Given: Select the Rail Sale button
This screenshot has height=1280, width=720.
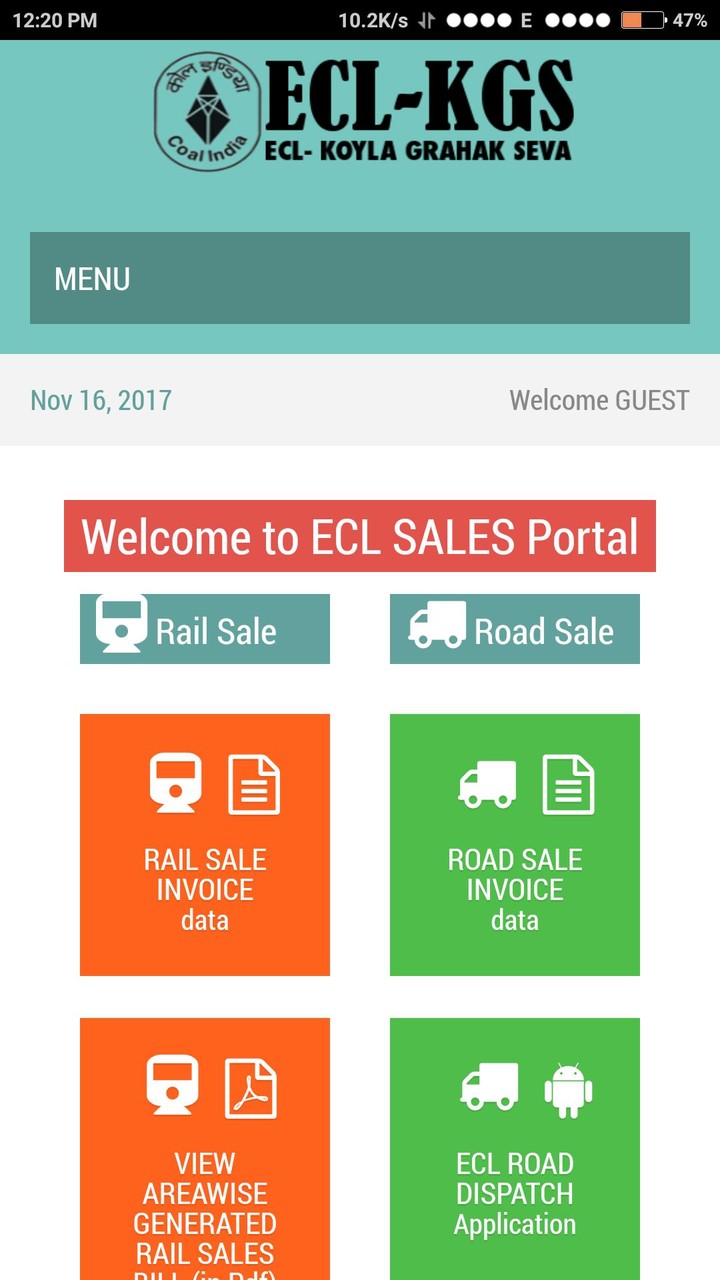Looking at the screenshot, I should click(205, 629).
